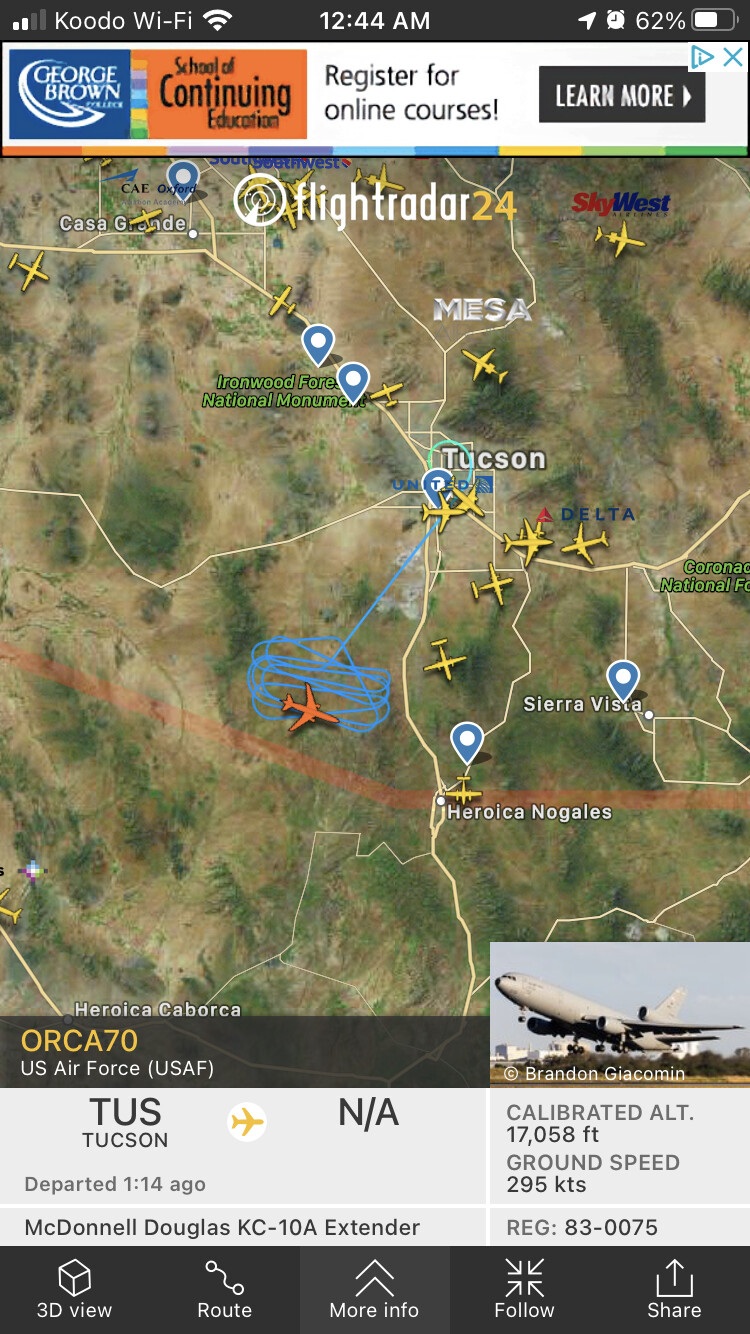Open the 3D view
Image resolution: width=750 pixels, height=1334 pixels.
75,1290
